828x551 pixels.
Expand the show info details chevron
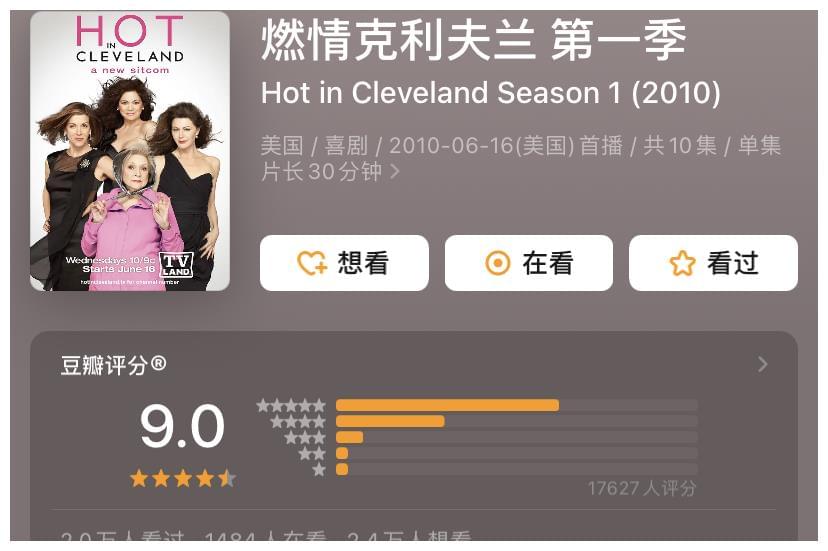pos(395,172)
